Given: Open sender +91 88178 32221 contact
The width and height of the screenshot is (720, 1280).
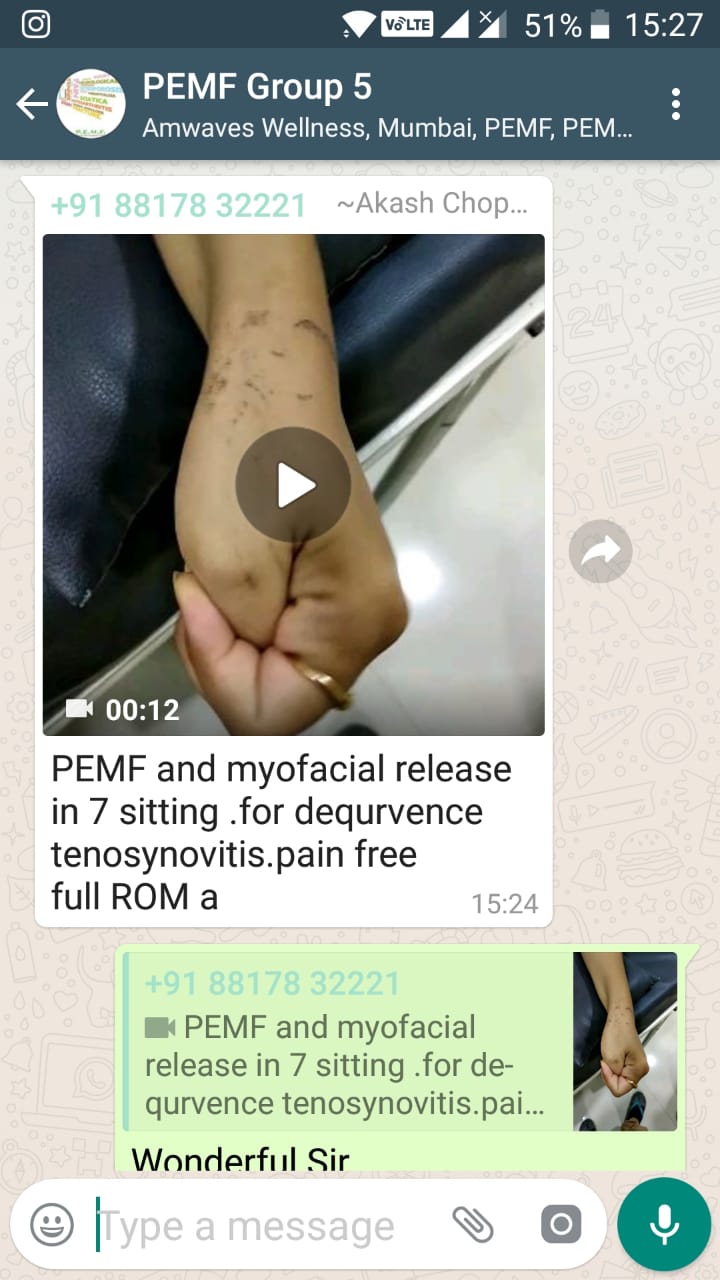Looking at the screenshot, I should (178, 205).
